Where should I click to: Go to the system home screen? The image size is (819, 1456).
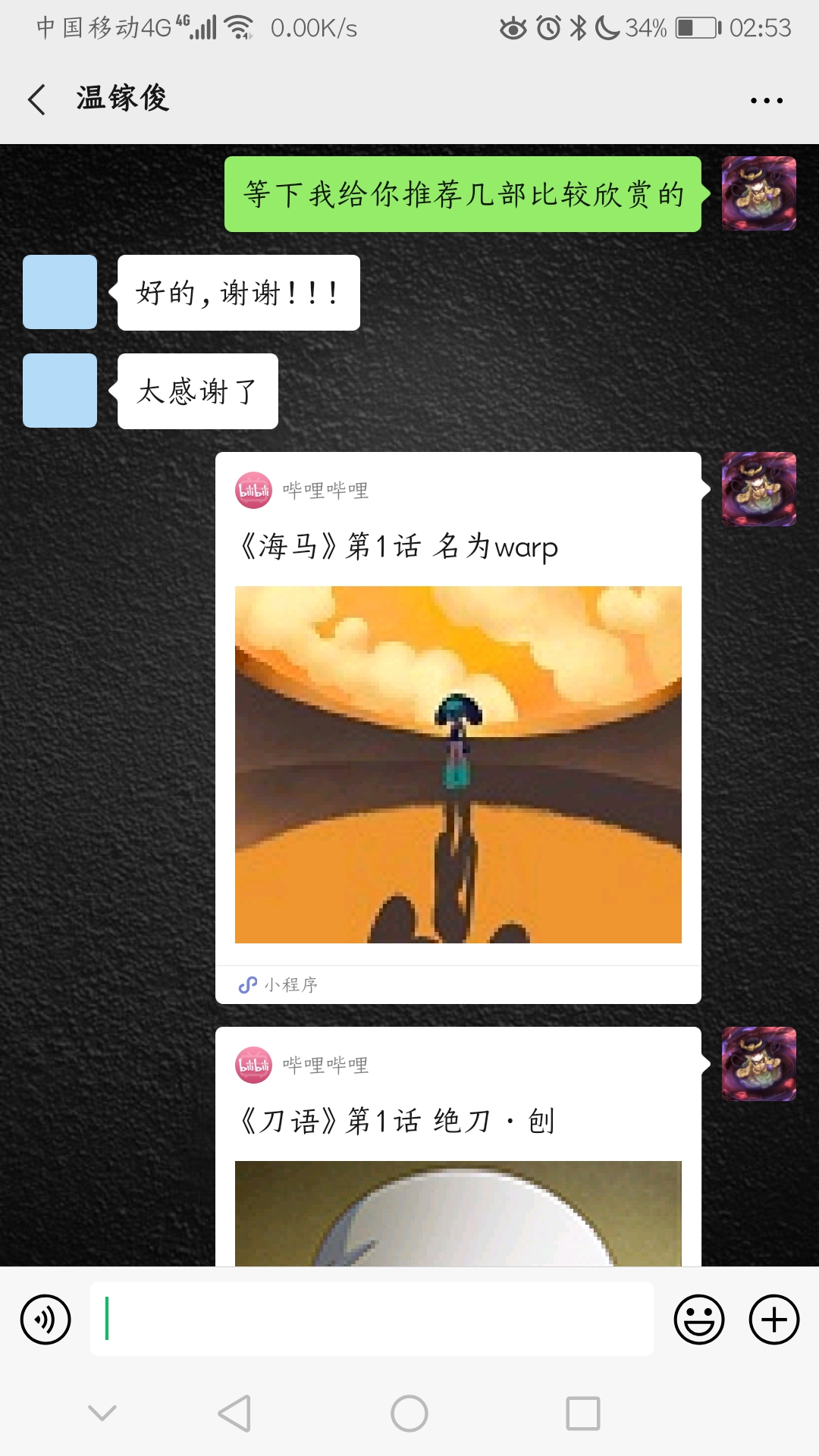[x=409, y=1414]
